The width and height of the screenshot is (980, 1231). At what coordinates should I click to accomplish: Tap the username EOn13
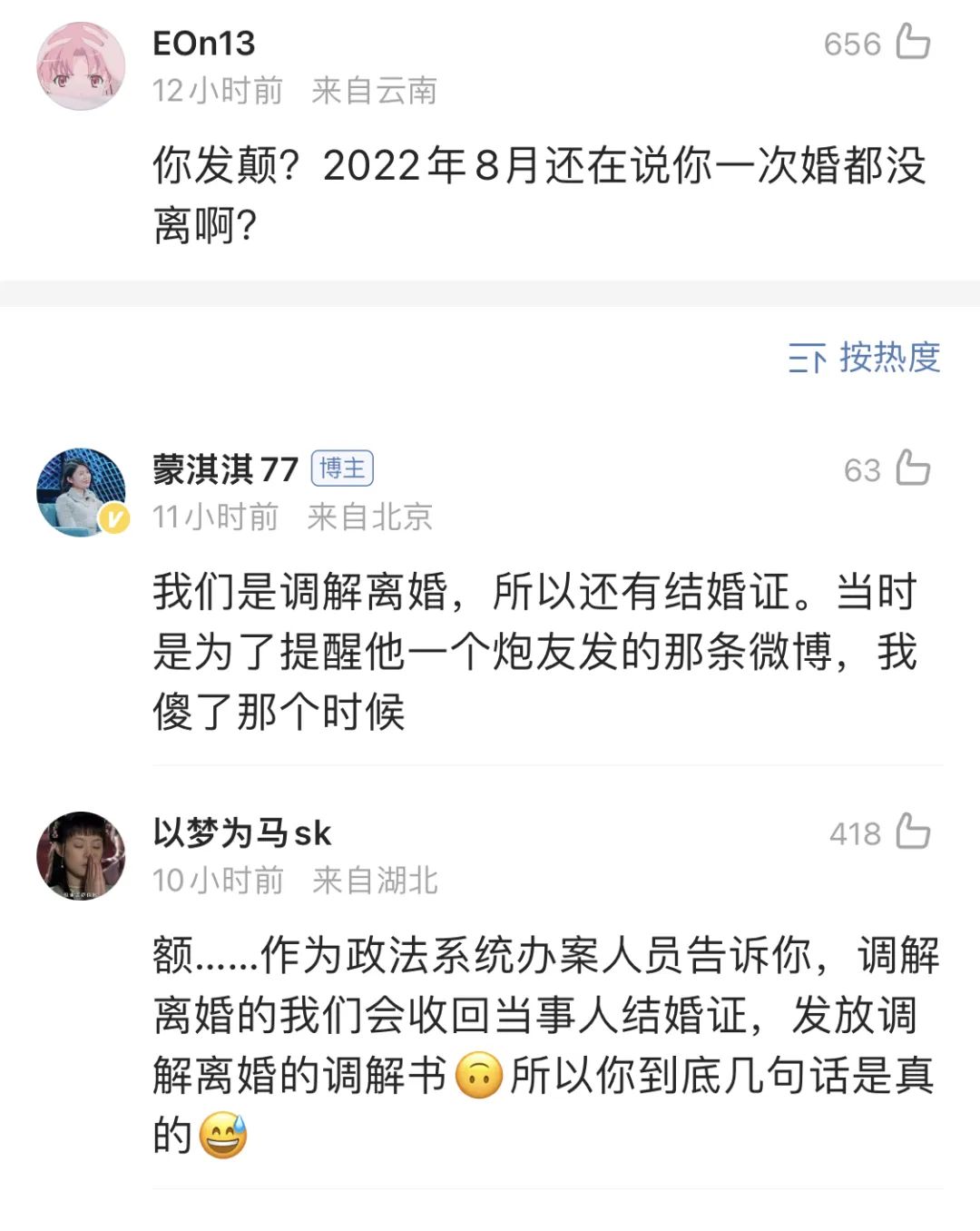click(x=204, y=44)
